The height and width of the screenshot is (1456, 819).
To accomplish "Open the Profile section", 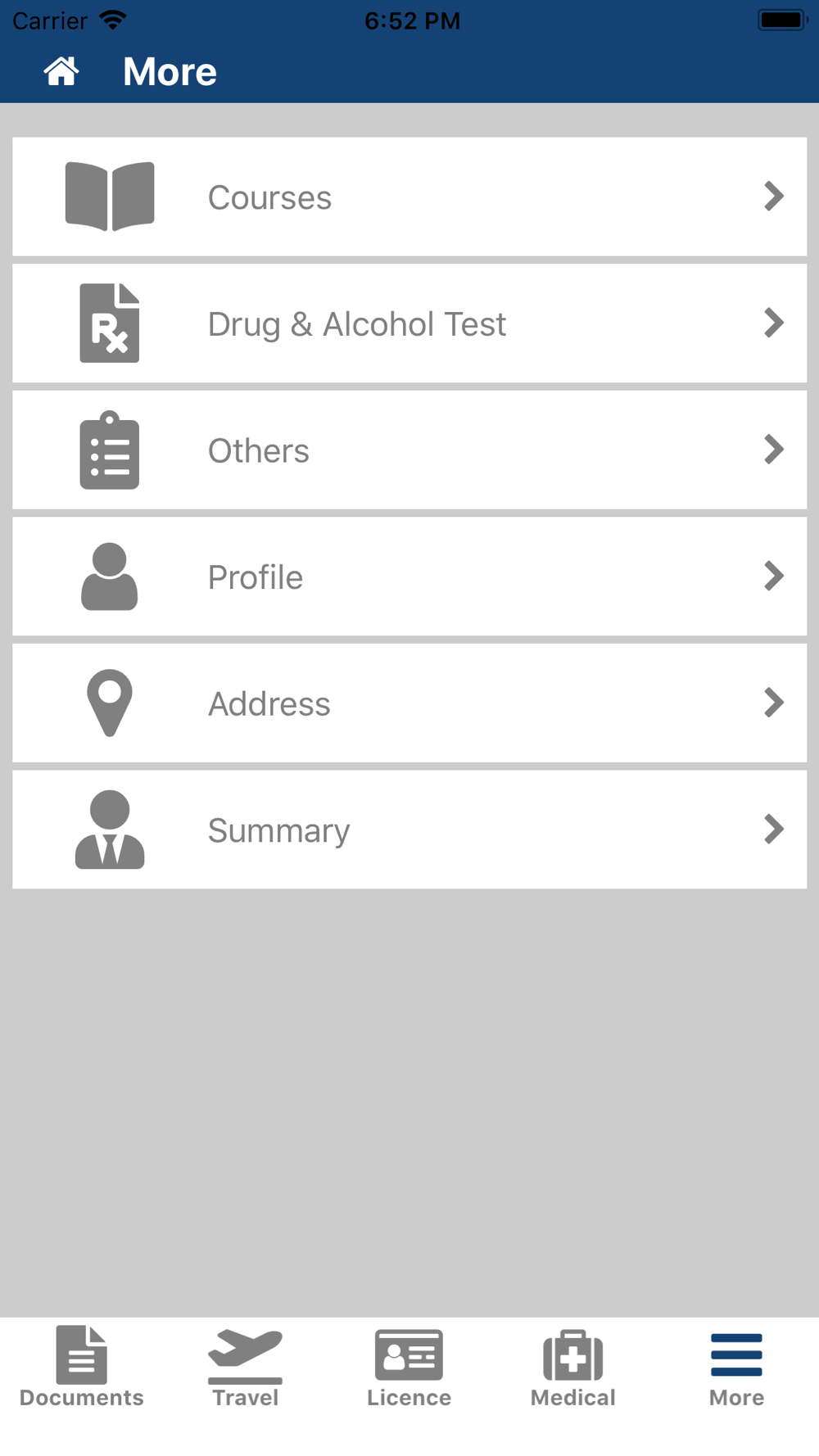I will (x=409, y=577).
